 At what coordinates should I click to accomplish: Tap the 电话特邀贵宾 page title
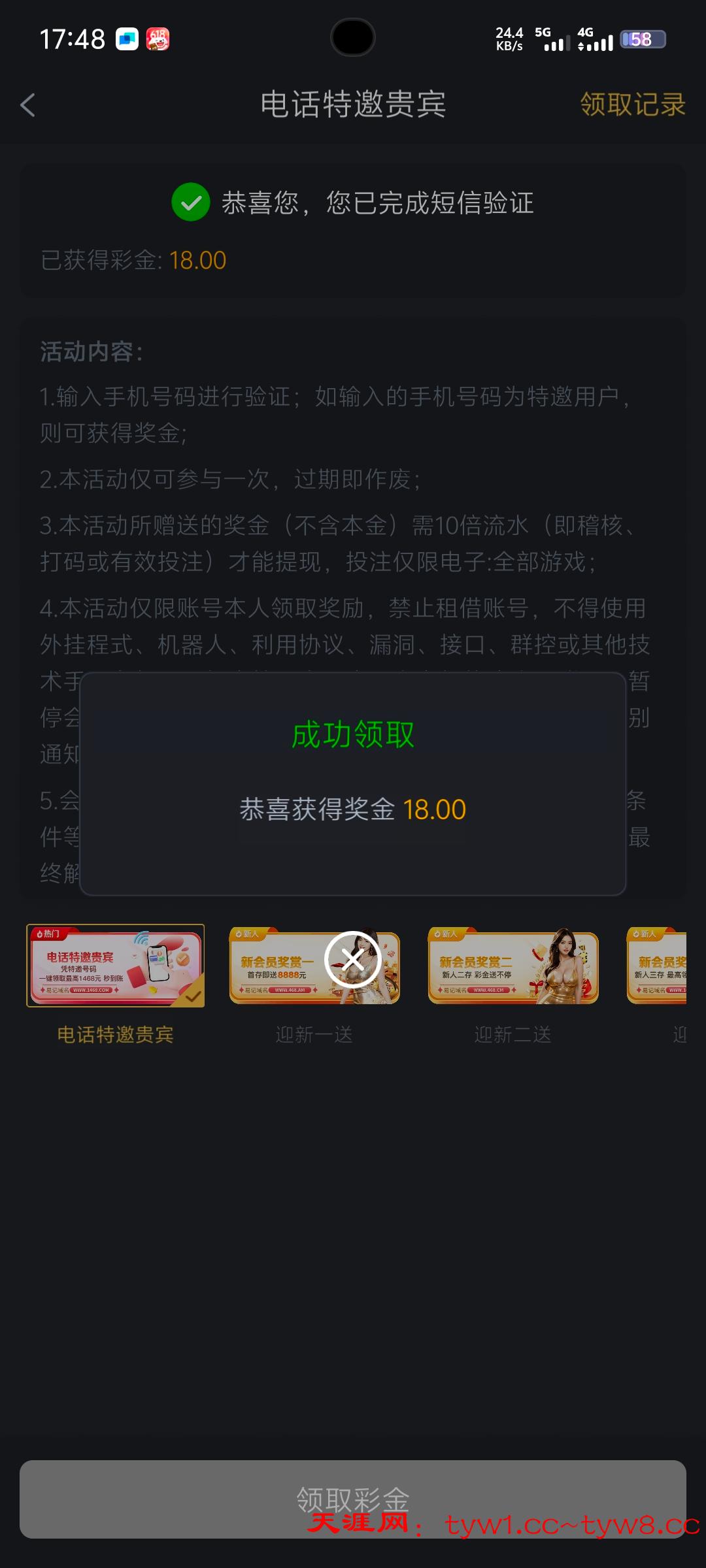pos(353,105)
